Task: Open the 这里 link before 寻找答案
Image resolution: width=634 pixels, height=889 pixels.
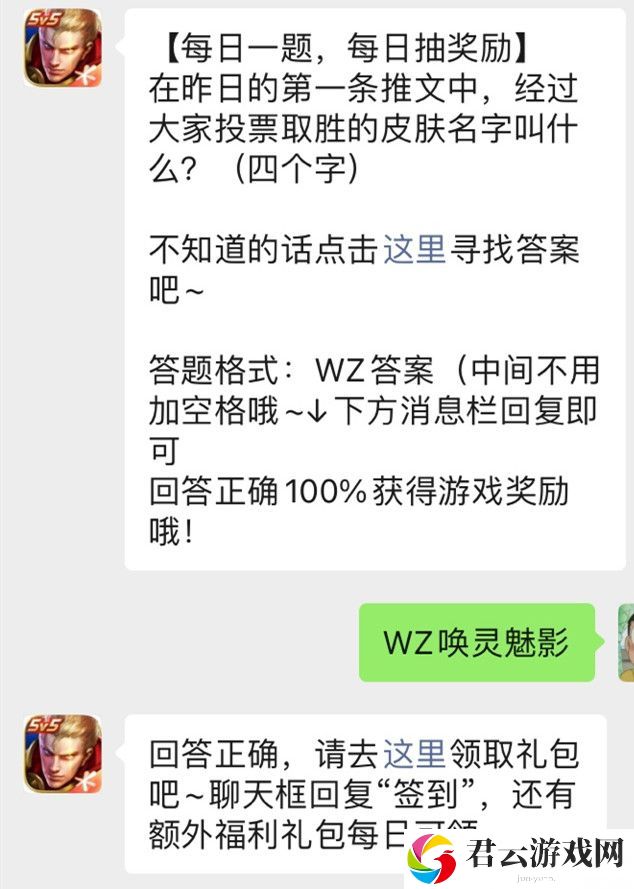Action: coord(414,249)
